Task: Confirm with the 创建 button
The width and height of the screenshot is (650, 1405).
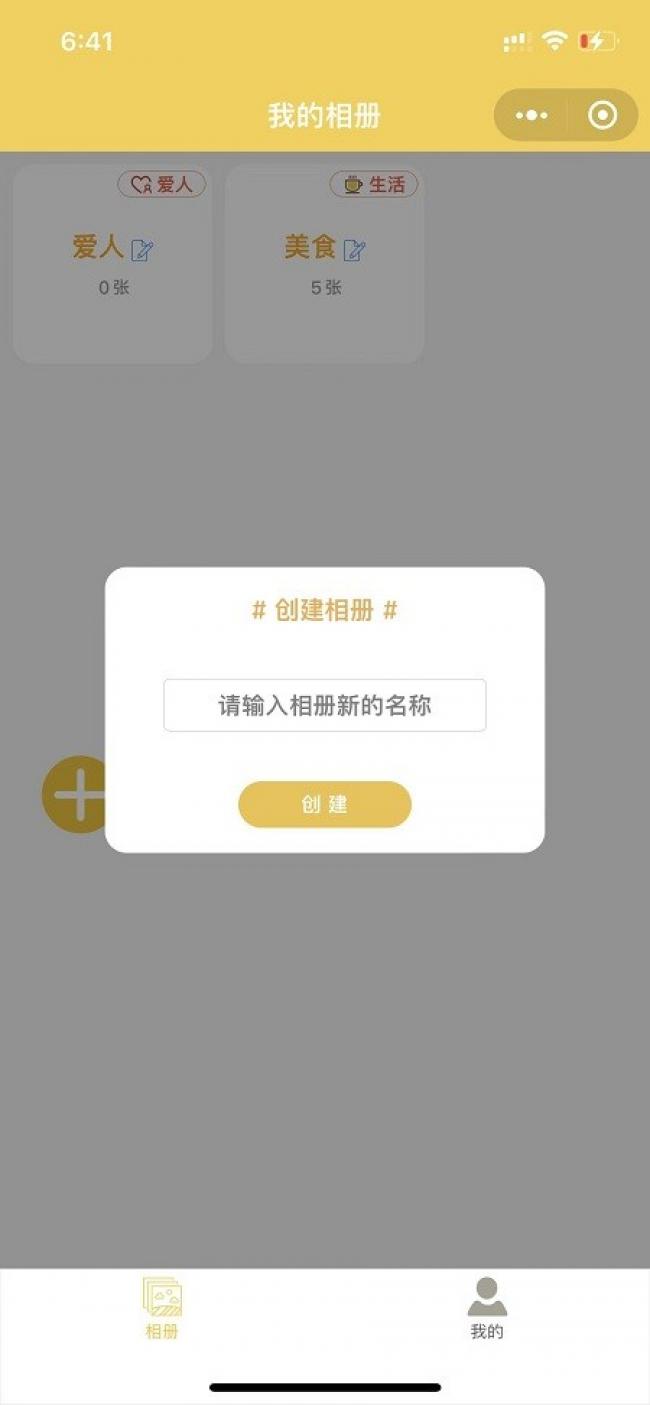Action: click(x=324, y=804)
